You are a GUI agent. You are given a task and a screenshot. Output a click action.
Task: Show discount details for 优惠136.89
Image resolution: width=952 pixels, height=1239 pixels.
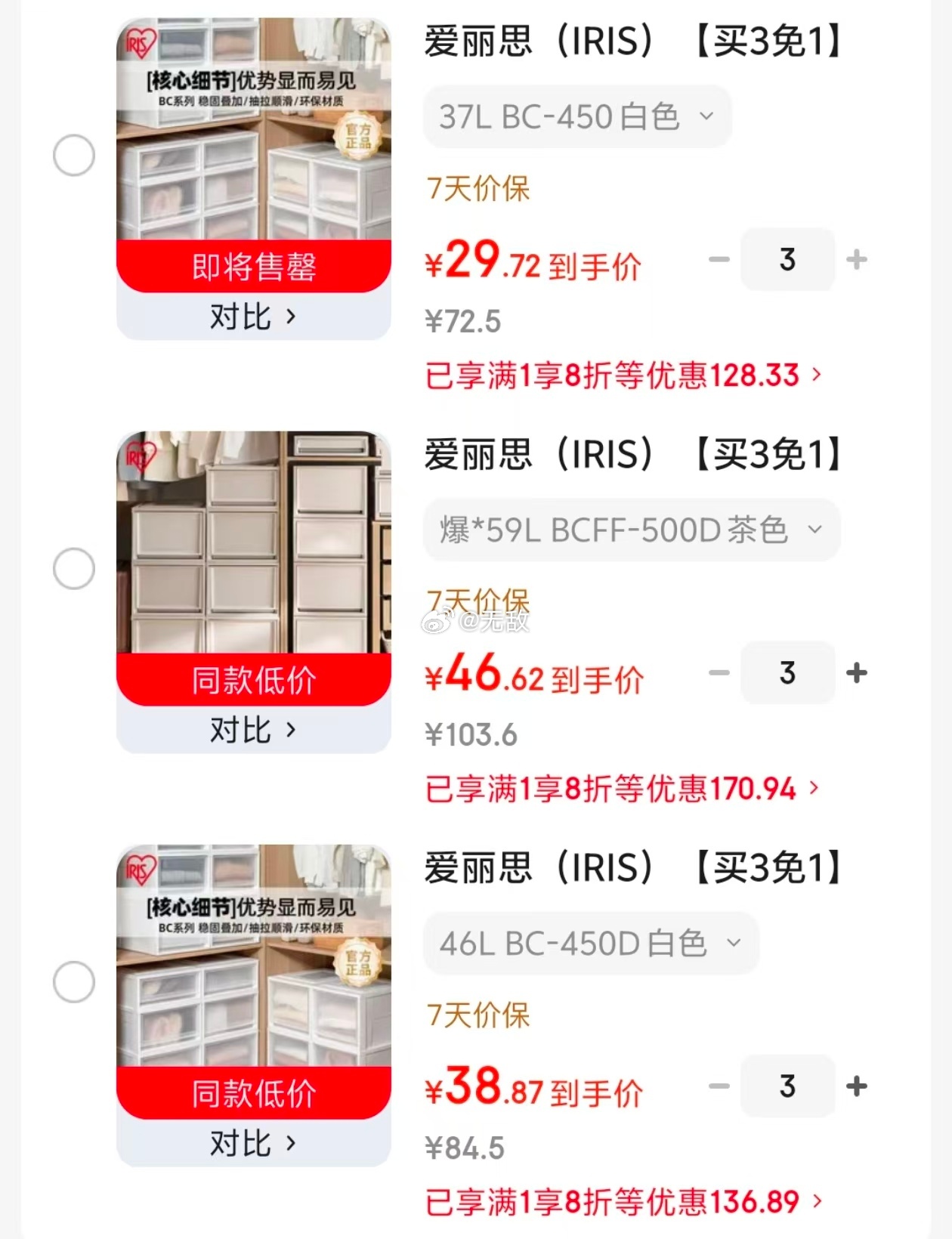pyautogui.click(x=623, y=1202)
